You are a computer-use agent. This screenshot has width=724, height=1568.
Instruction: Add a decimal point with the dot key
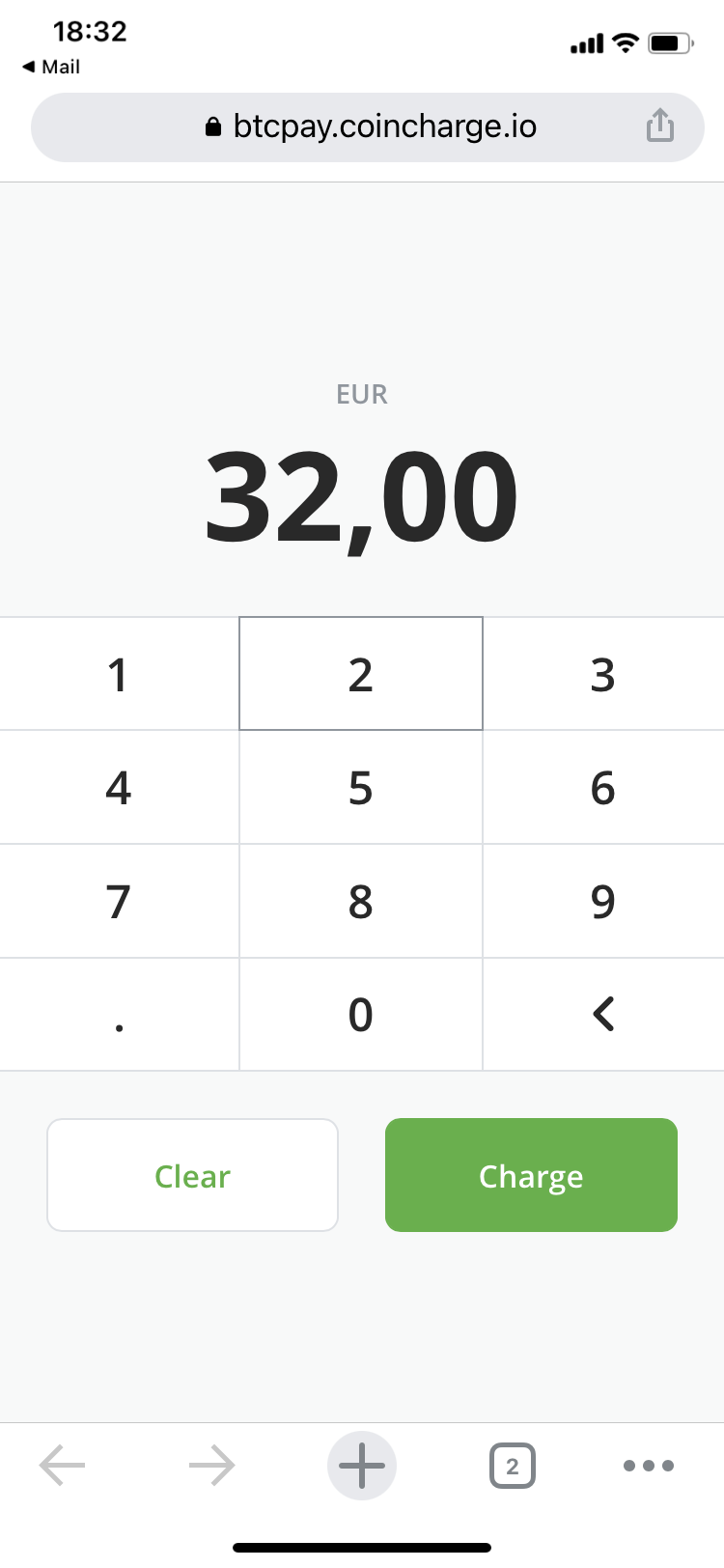coord(119,1015)
